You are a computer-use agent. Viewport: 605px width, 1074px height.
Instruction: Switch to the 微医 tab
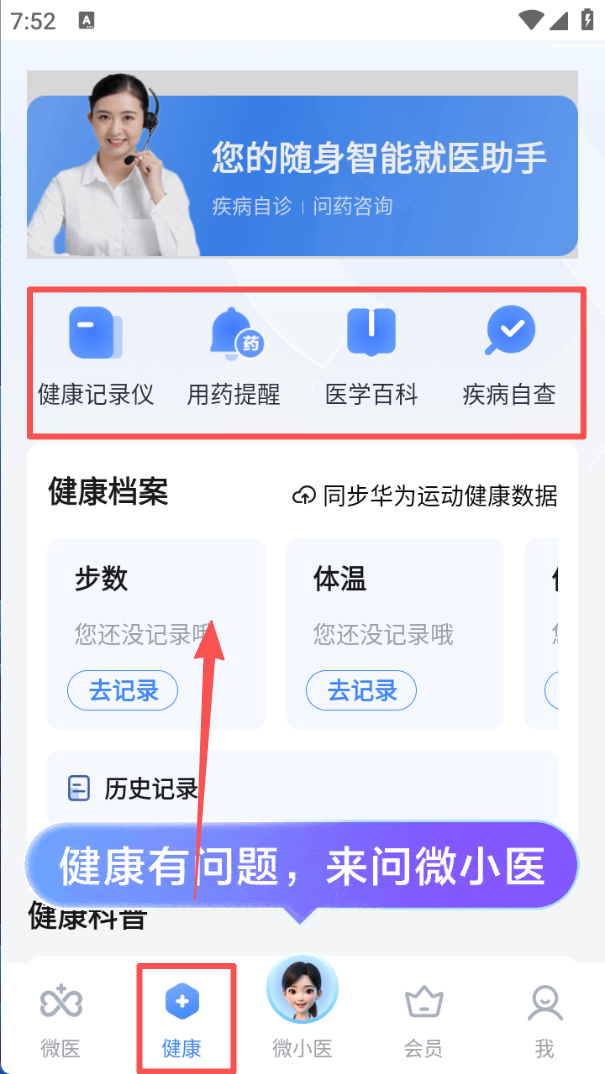coord(60,1020)
